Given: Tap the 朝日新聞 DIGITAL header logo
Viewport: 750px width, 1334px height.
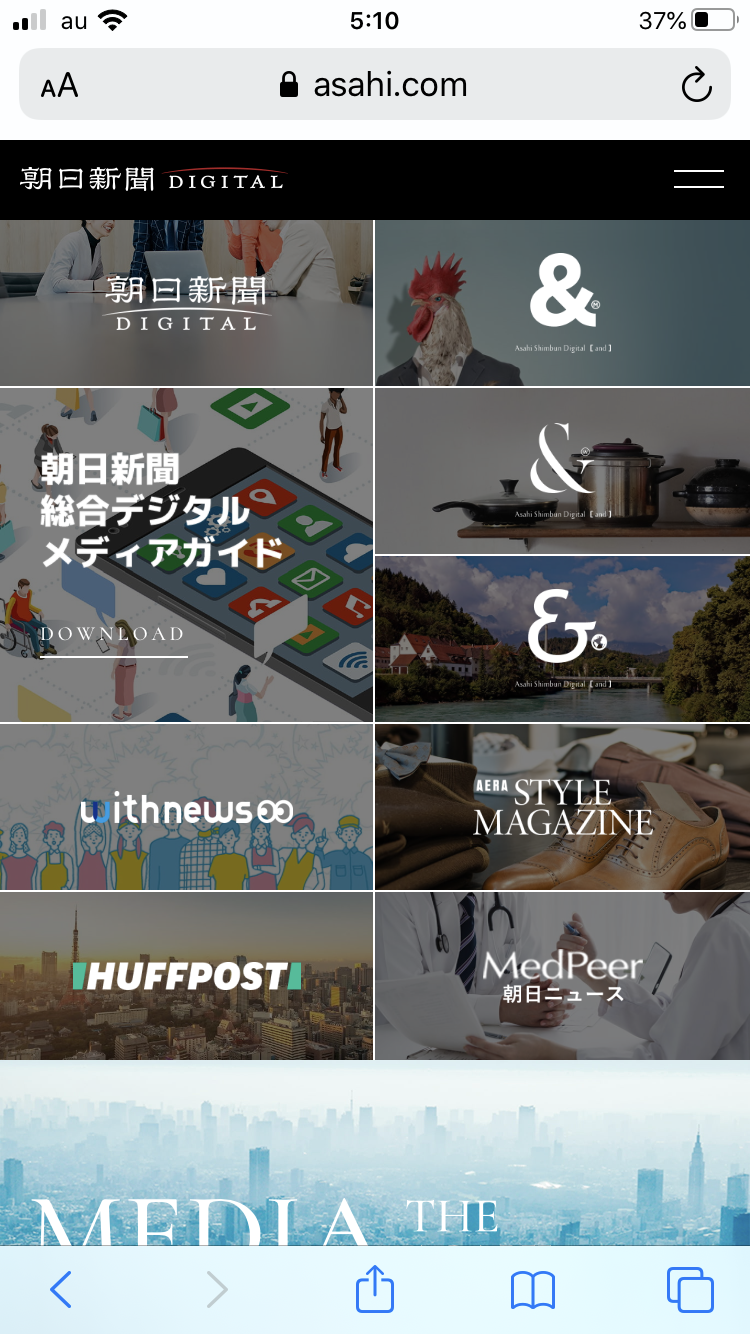Looking at the screenshot, I should [x=153, y=180].
